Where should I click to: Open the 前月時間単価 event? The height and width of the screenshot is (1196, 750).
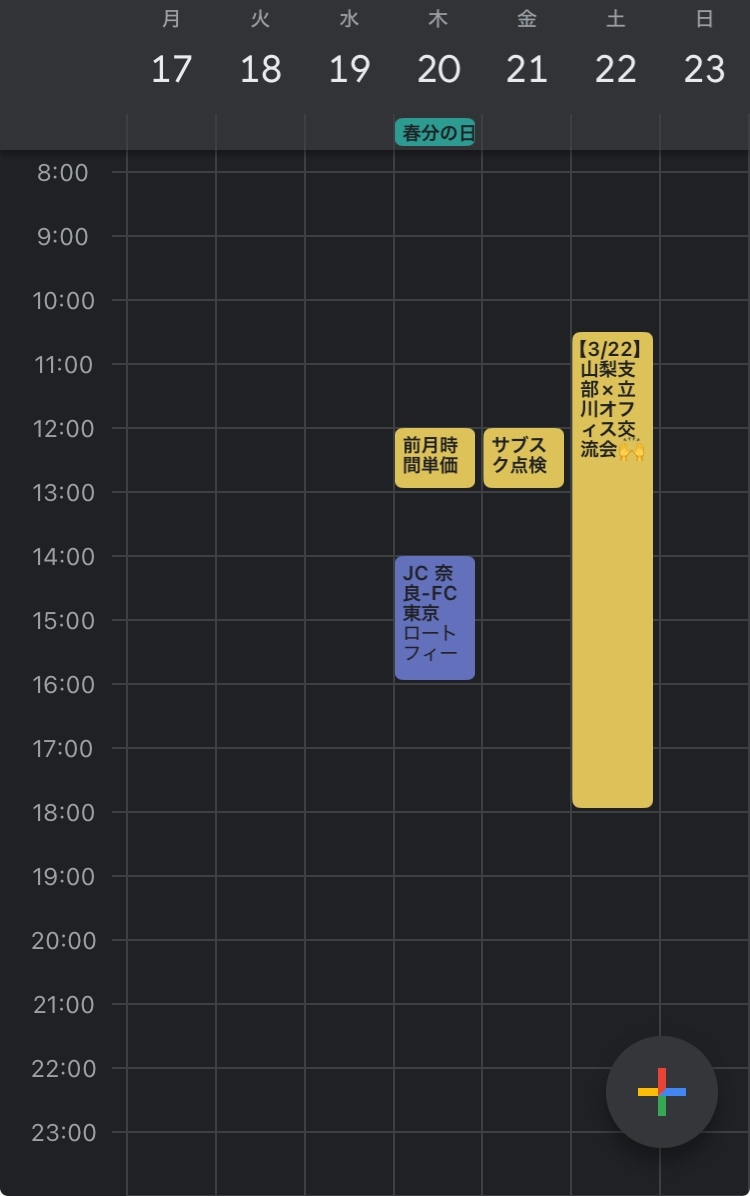(434, 457)
